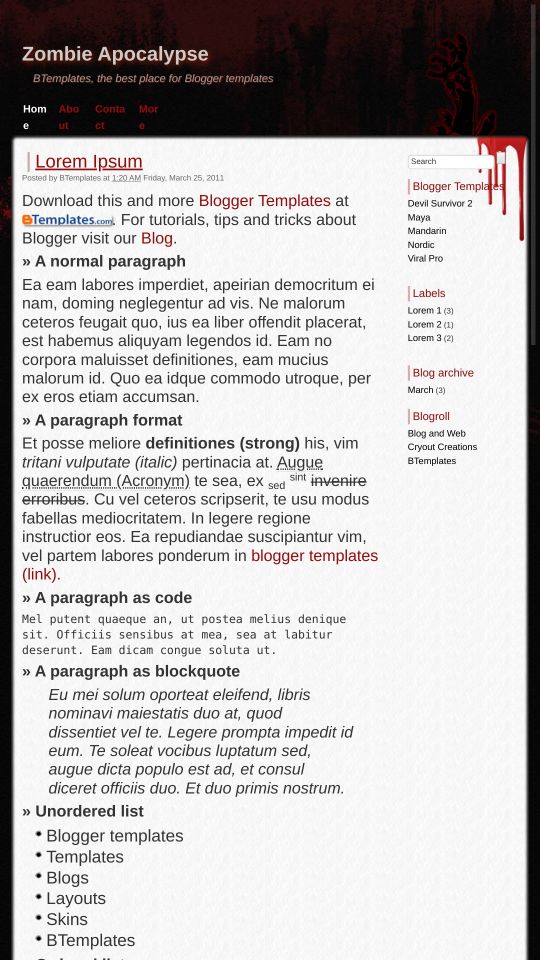This screenshot has width=540, height=960.
Task: Open the Home navigation tab
Action: (x=34, y=117)
